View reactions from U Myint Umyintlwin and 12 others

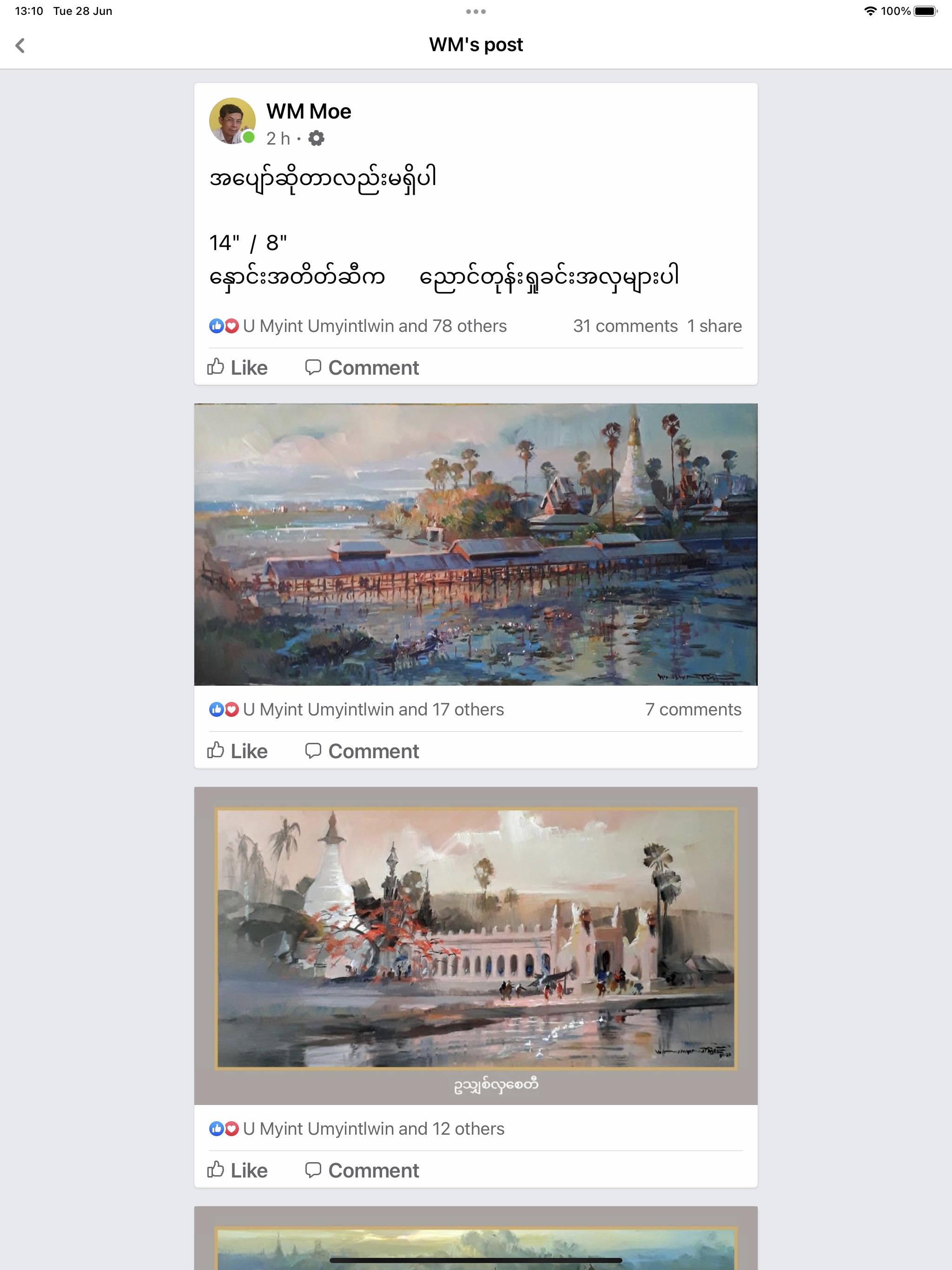tap(357, 1129)
